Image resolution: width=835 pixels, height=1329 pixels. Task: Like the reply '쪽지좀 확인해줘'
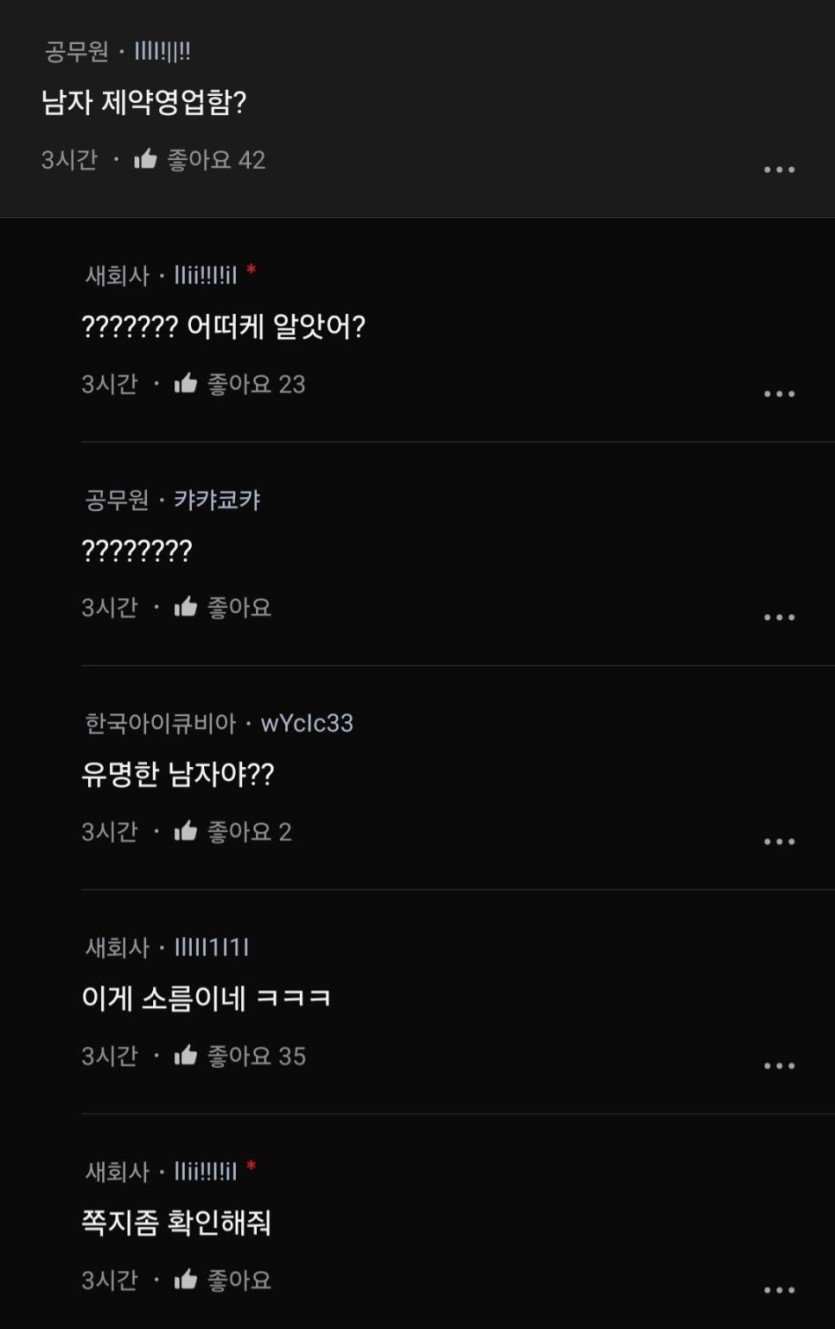pyautogui.click(x=186, y=1280)
